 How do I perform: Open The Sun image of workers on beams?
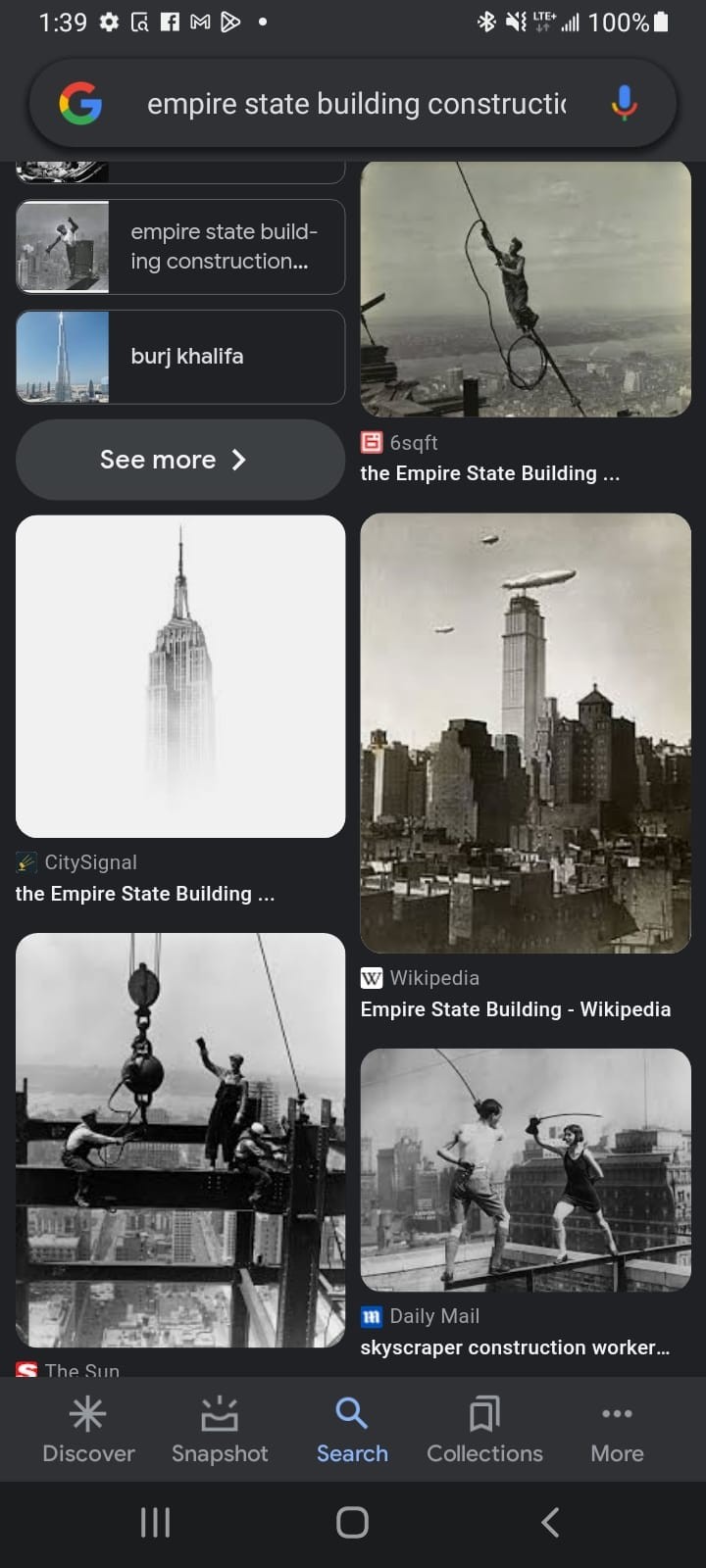coord(180,1140)
